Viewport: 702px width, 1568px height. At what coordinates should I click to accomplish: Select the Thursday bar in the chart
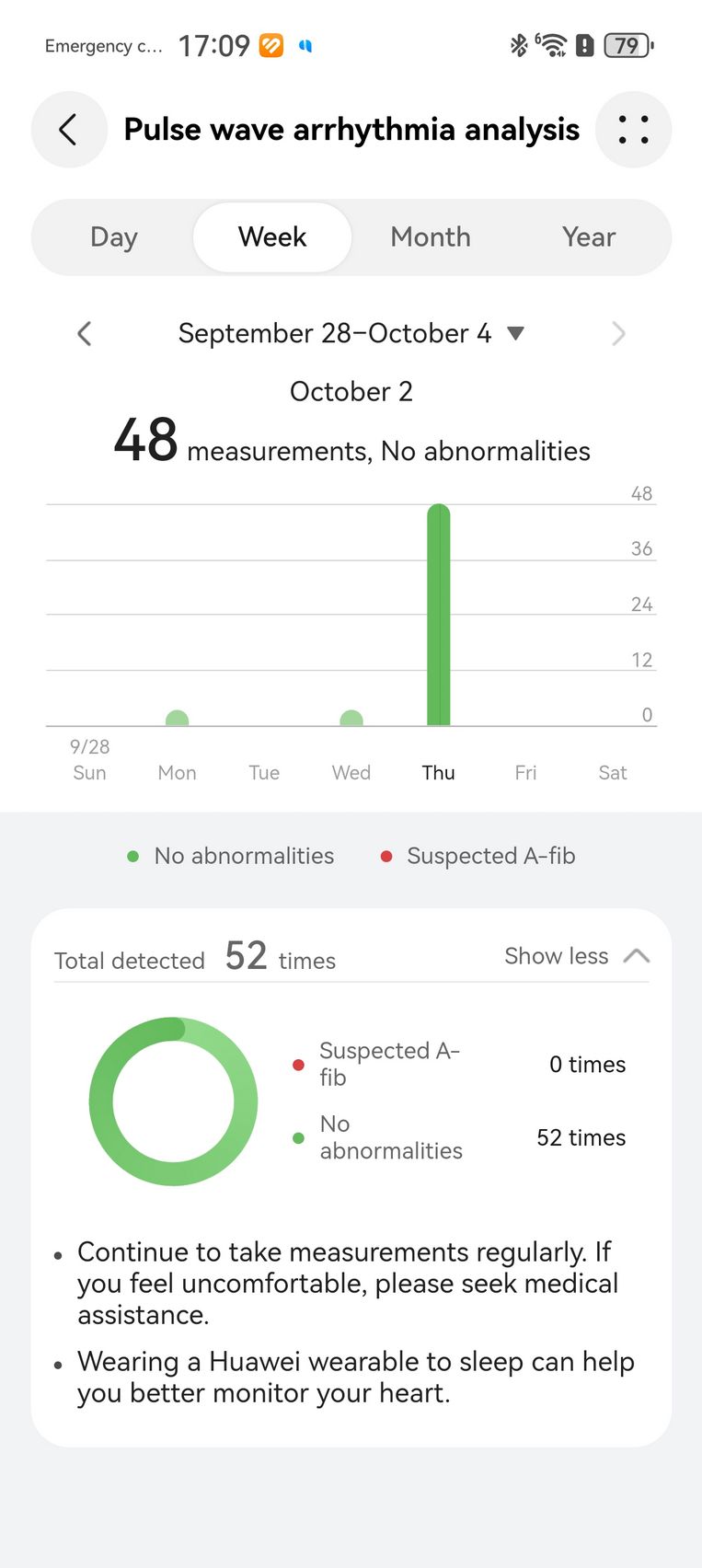(x=439, y=615)
